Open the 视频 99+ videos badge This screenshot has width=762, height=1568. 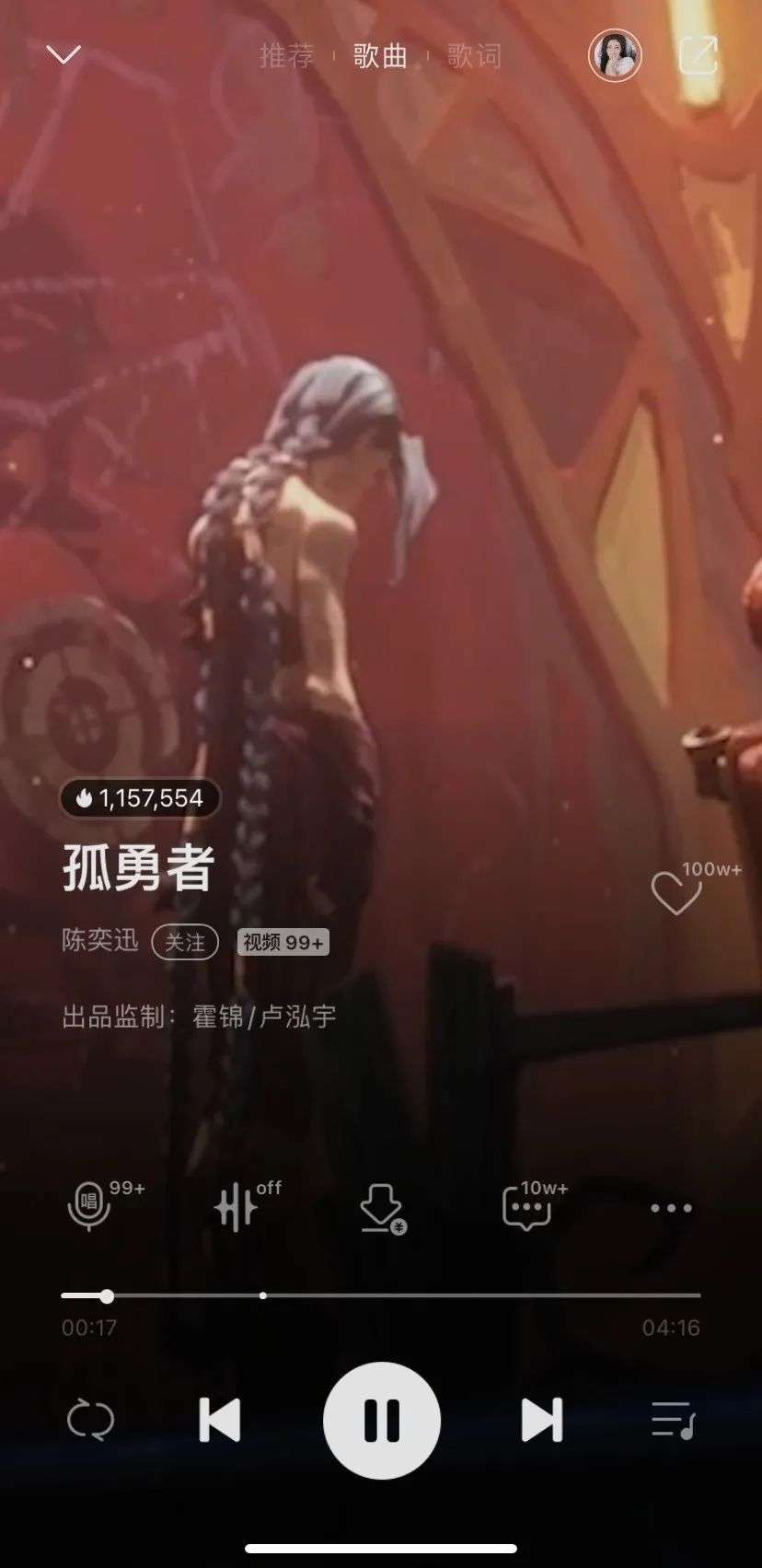click(x=283, y=942)
